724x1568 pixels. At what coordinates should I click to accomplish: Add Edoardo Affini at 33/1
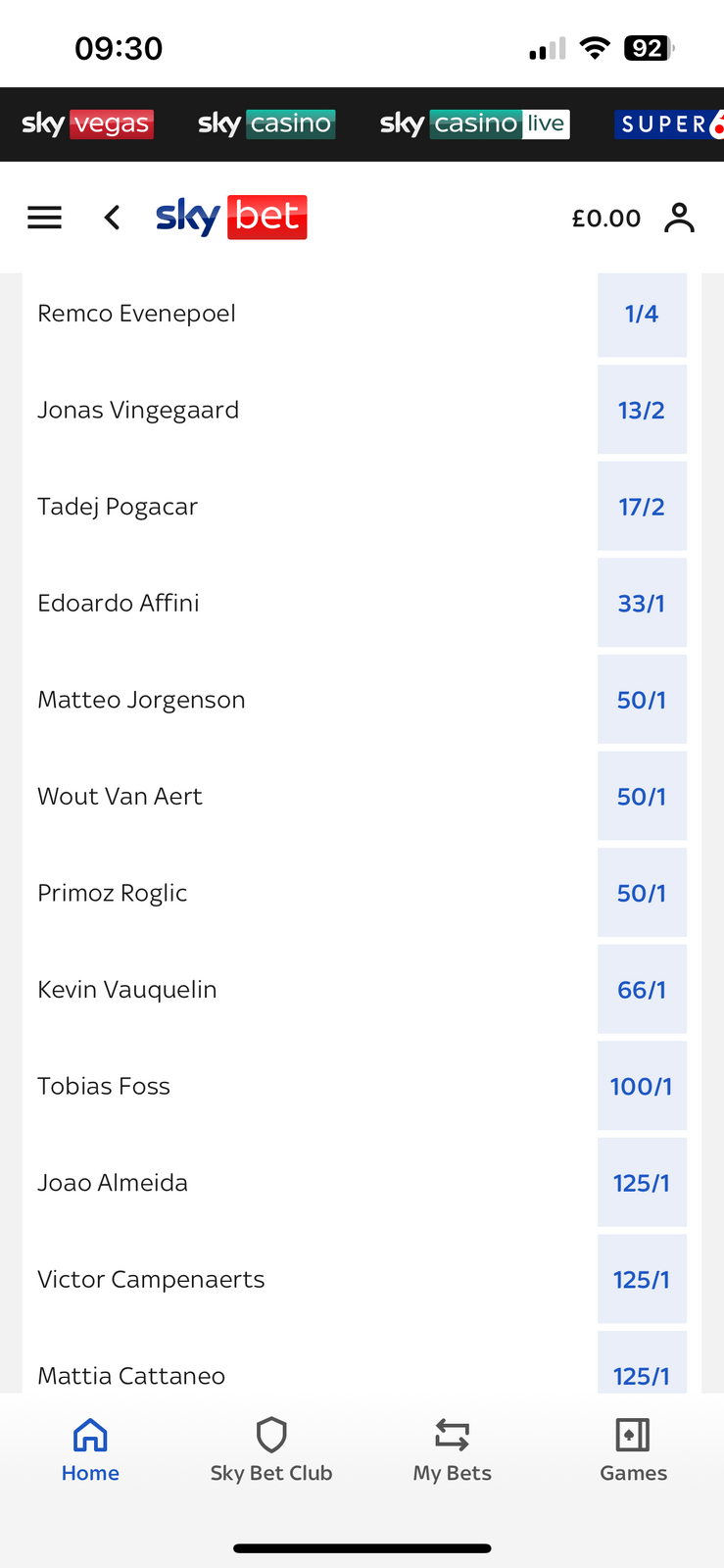(x=642, y=604)
